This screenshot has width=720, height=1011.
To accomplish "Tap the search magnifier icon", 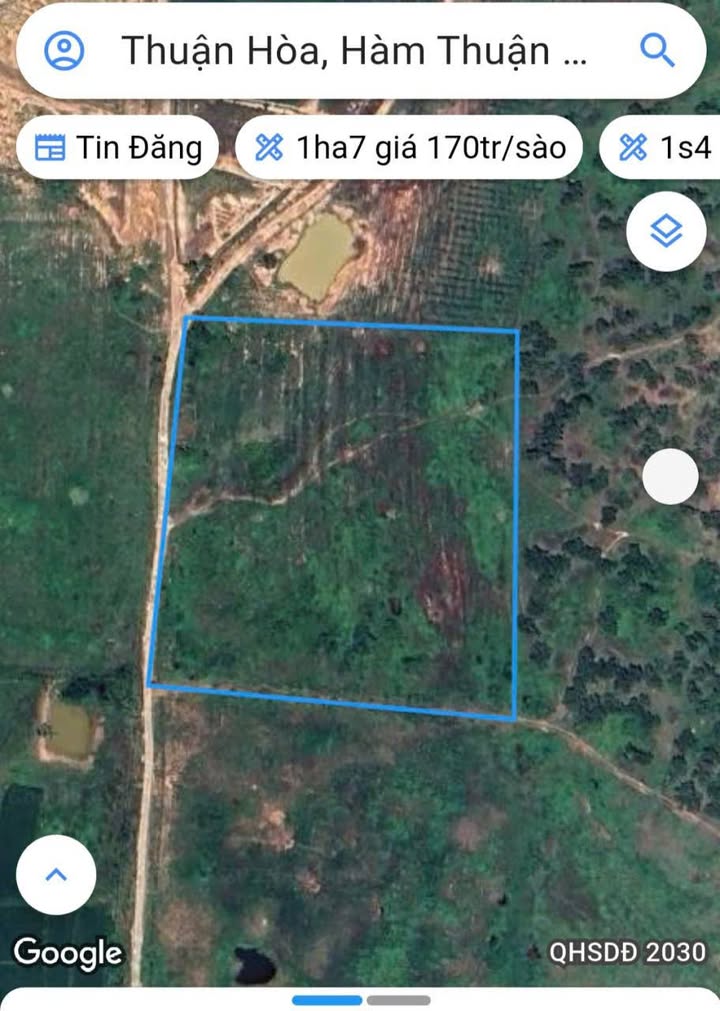I will point(657,50).
